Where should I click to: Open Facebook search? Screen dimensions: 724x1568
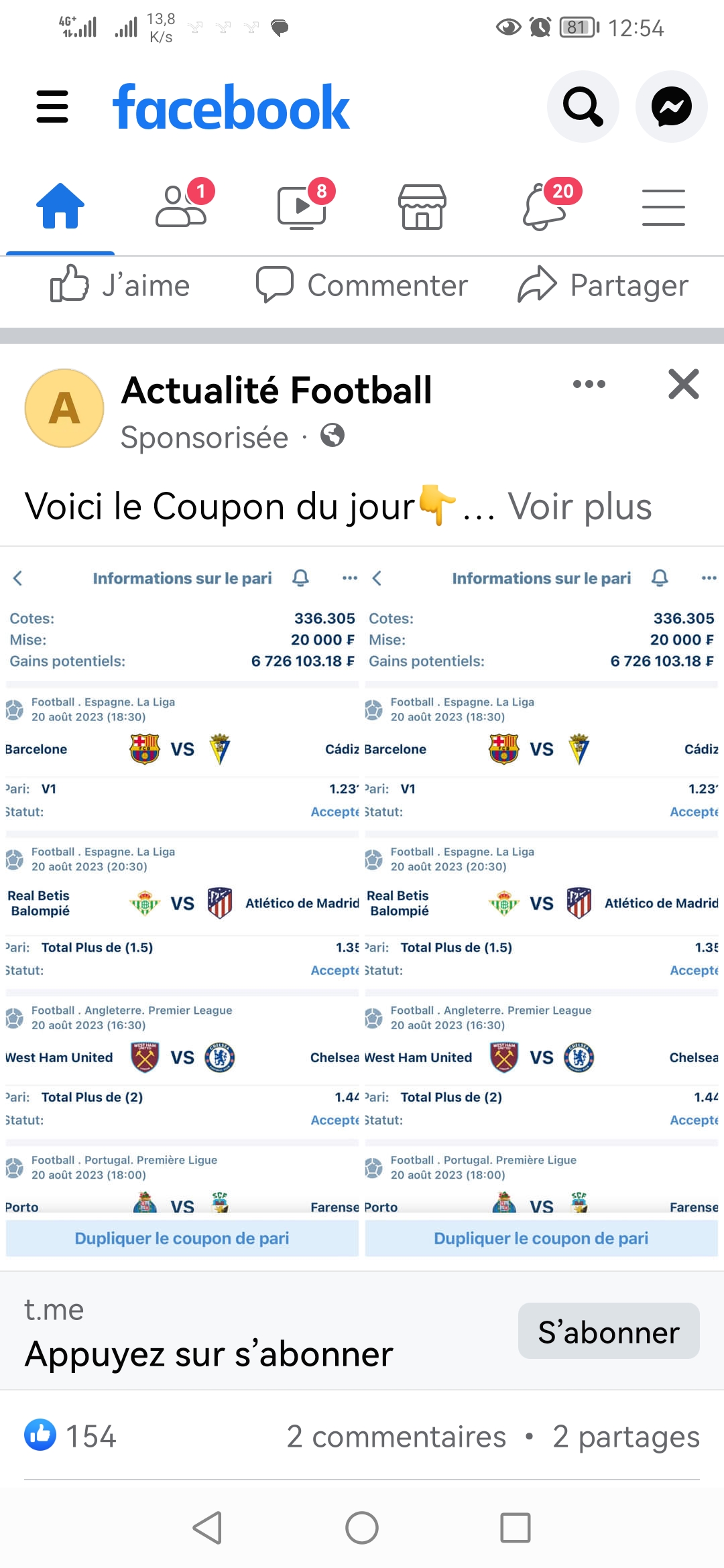tap(583, 107)
